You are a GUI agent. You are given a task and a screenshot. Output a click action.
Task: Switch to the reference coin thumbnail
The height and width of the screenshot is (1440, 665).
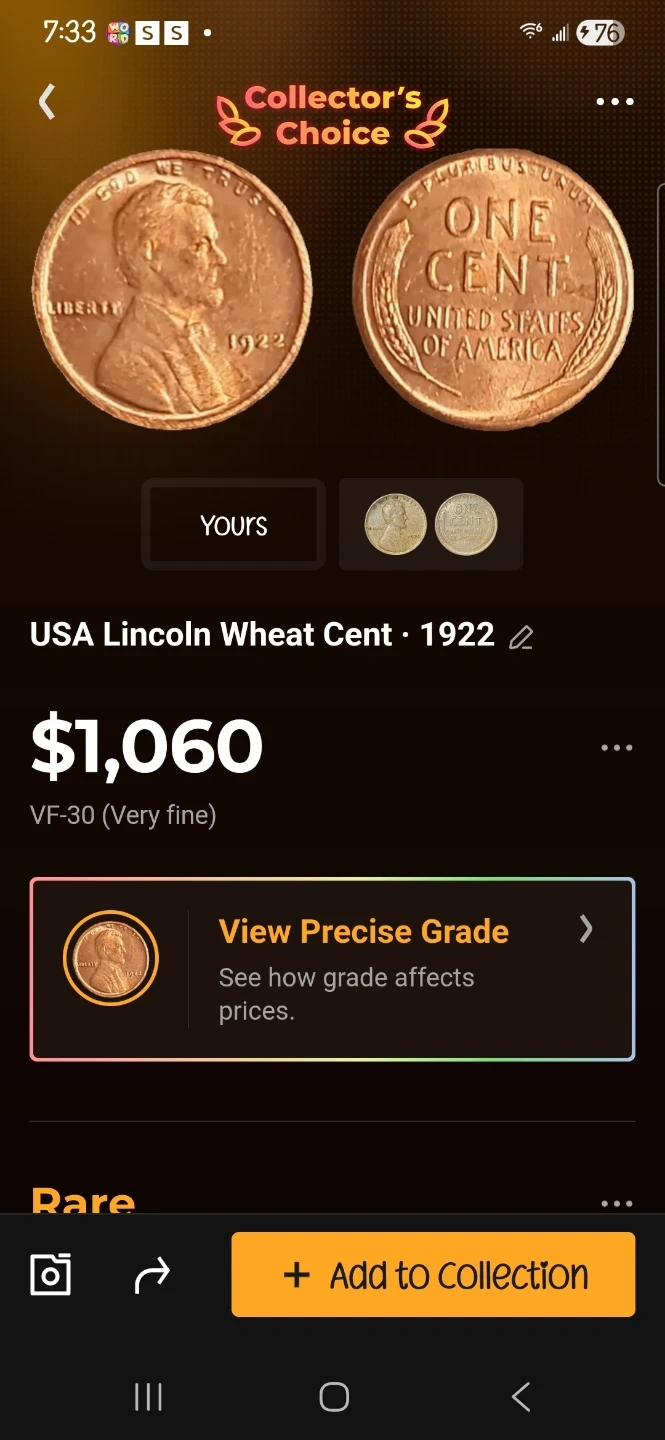tap(431, 525)
